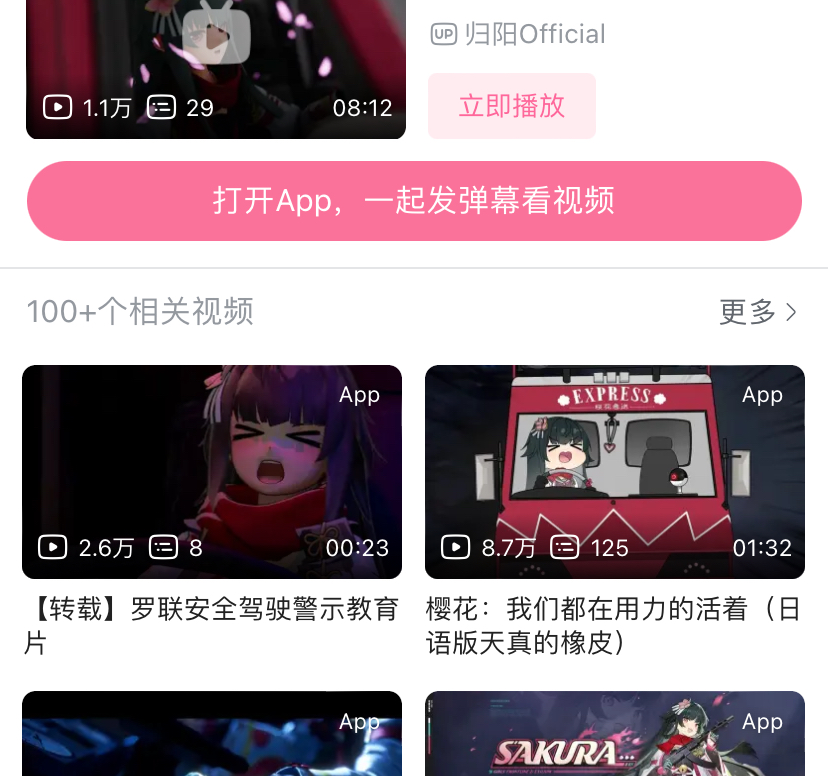Screen dimensions: 828x776
Task: Play the 樱花：我们都在用力的活着 video
Action: click(x=614, y=472)
